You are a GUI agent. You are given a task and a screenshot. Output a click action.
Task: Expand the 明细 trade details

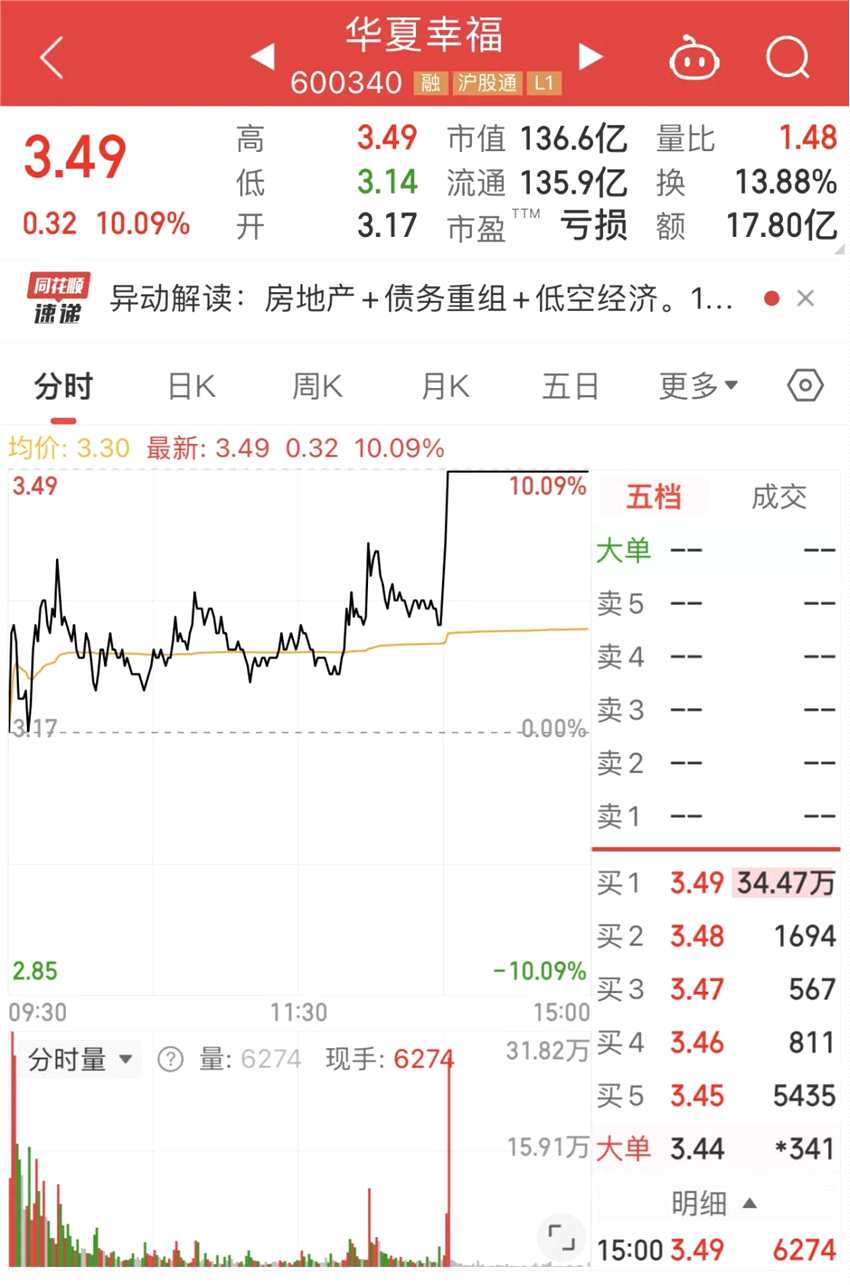tap(714, 1204)
